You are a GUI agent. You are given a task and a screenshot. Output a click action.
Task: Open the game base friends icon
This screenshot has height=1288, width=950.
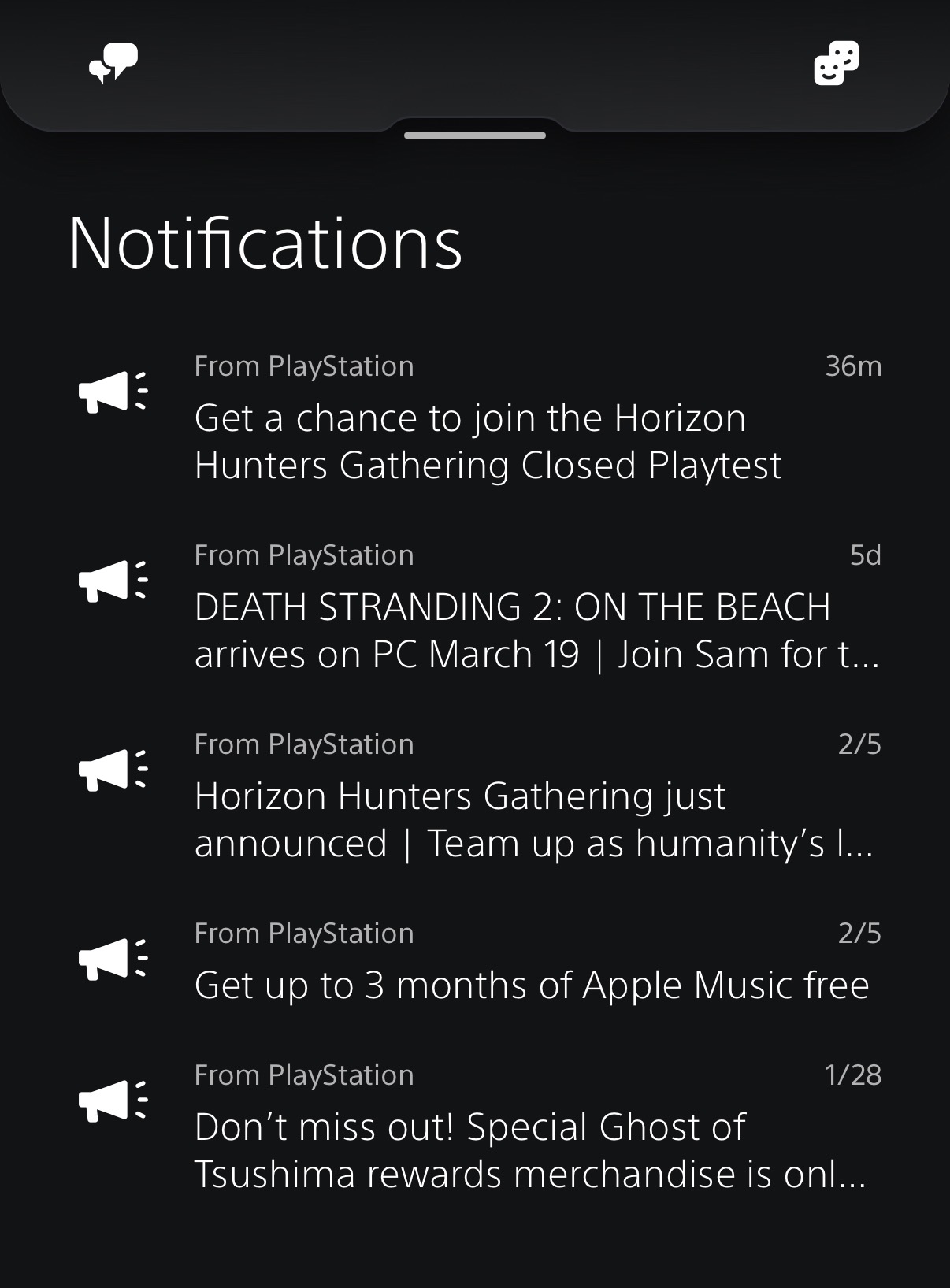(x=836, y=63)
